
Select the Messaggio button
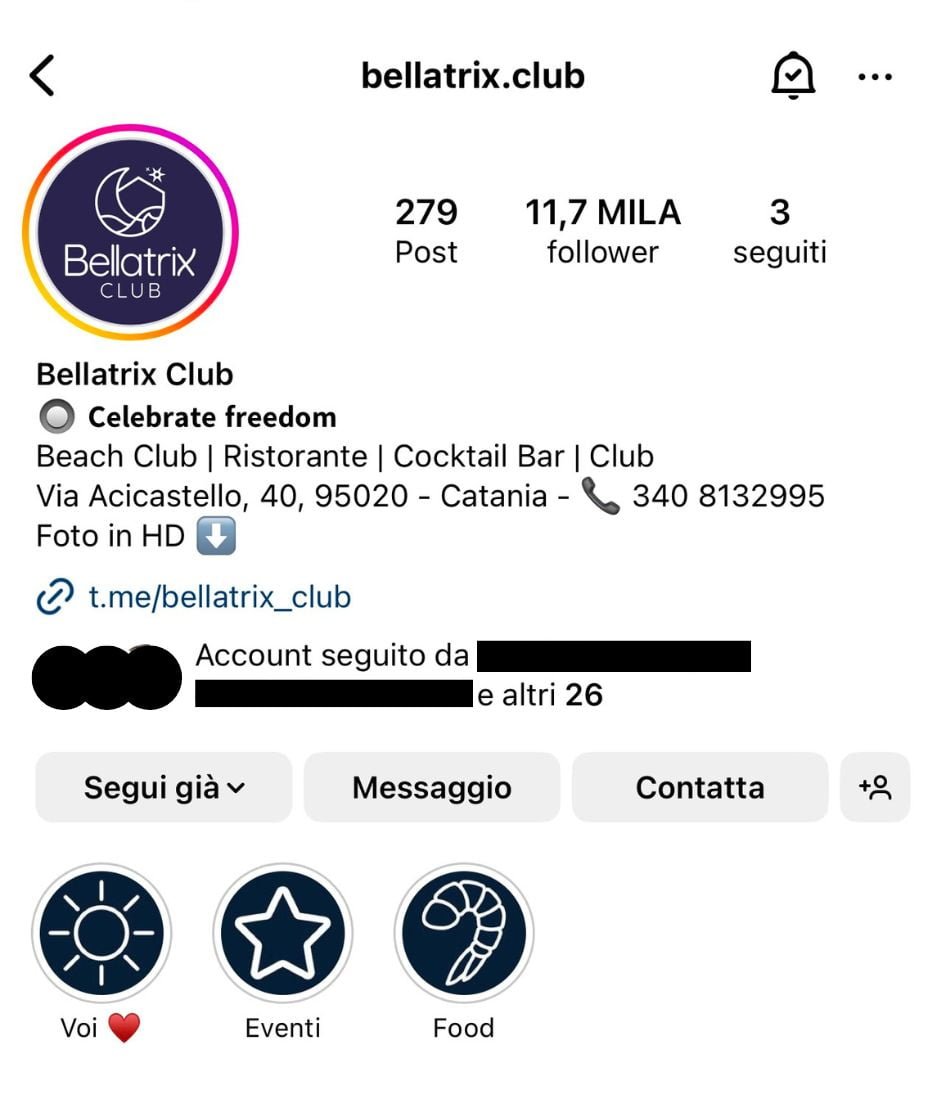431,787
